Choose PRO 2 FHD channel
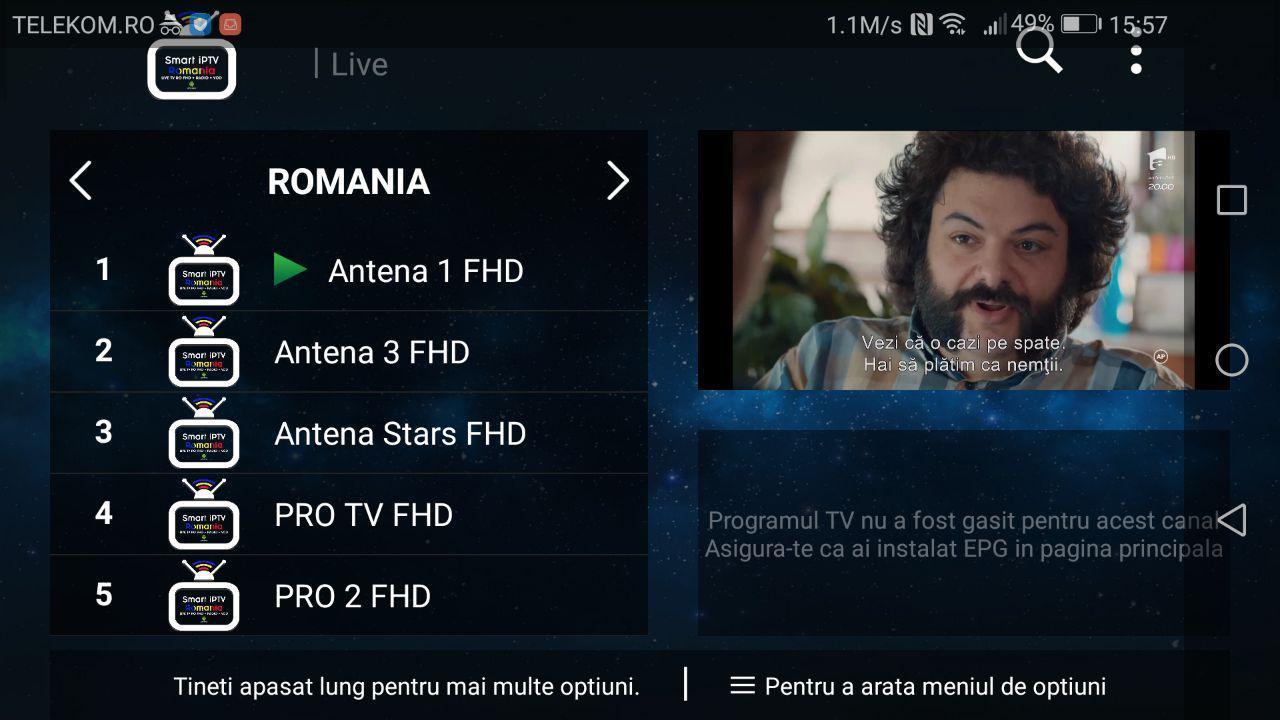The height and width of the screenshot is (720, 1280). pos(352,596)
